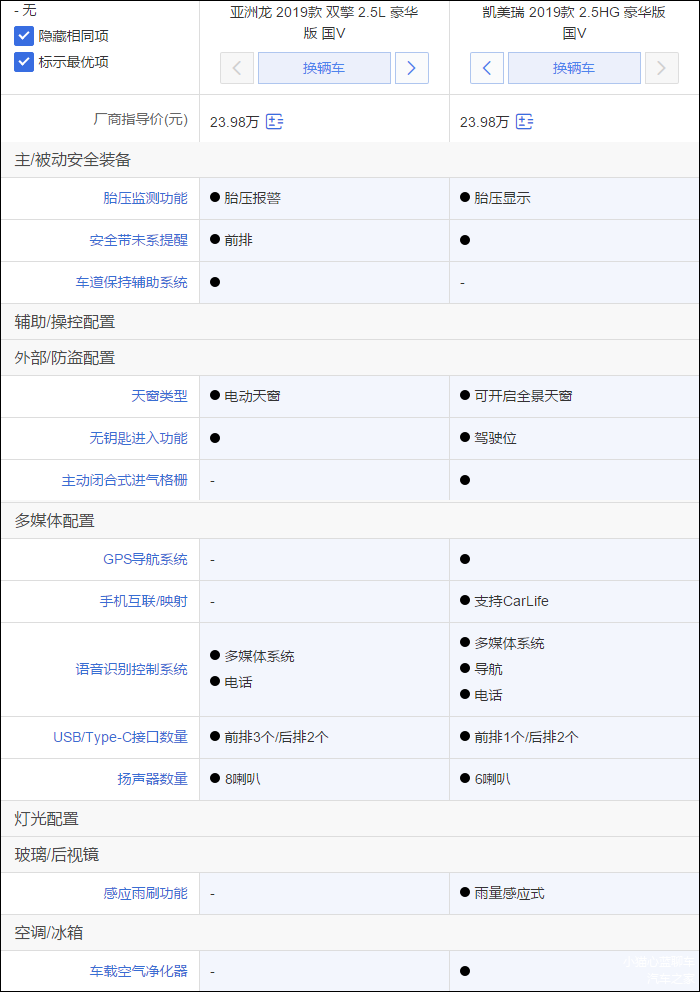Toggle the 标示最优项 checkbox
Screen dimensions: 700x992
pos(24,62)
